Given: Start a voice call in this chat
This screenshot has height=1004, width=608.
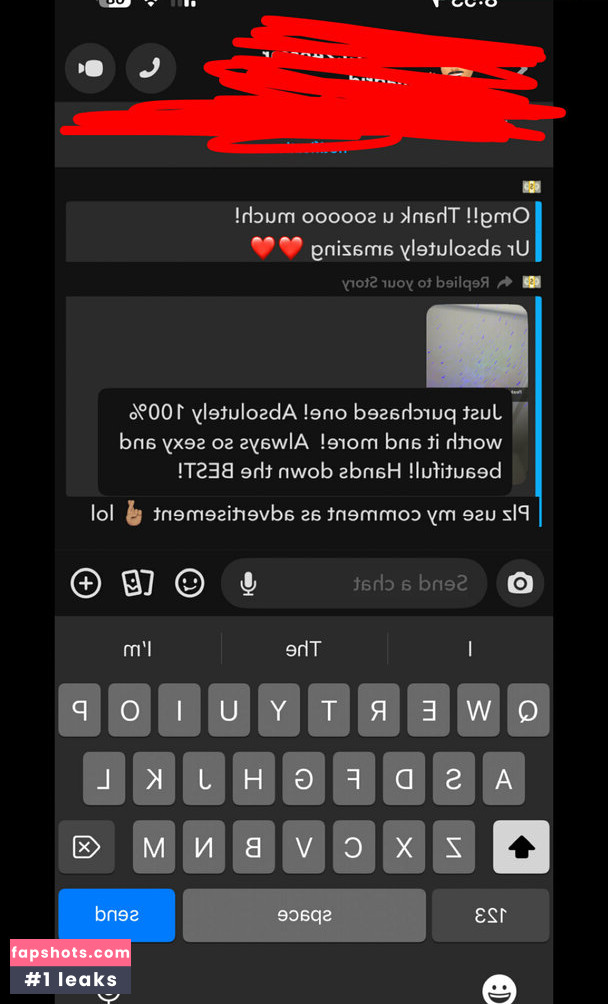Looking at the screenshot, I should 150,69.
